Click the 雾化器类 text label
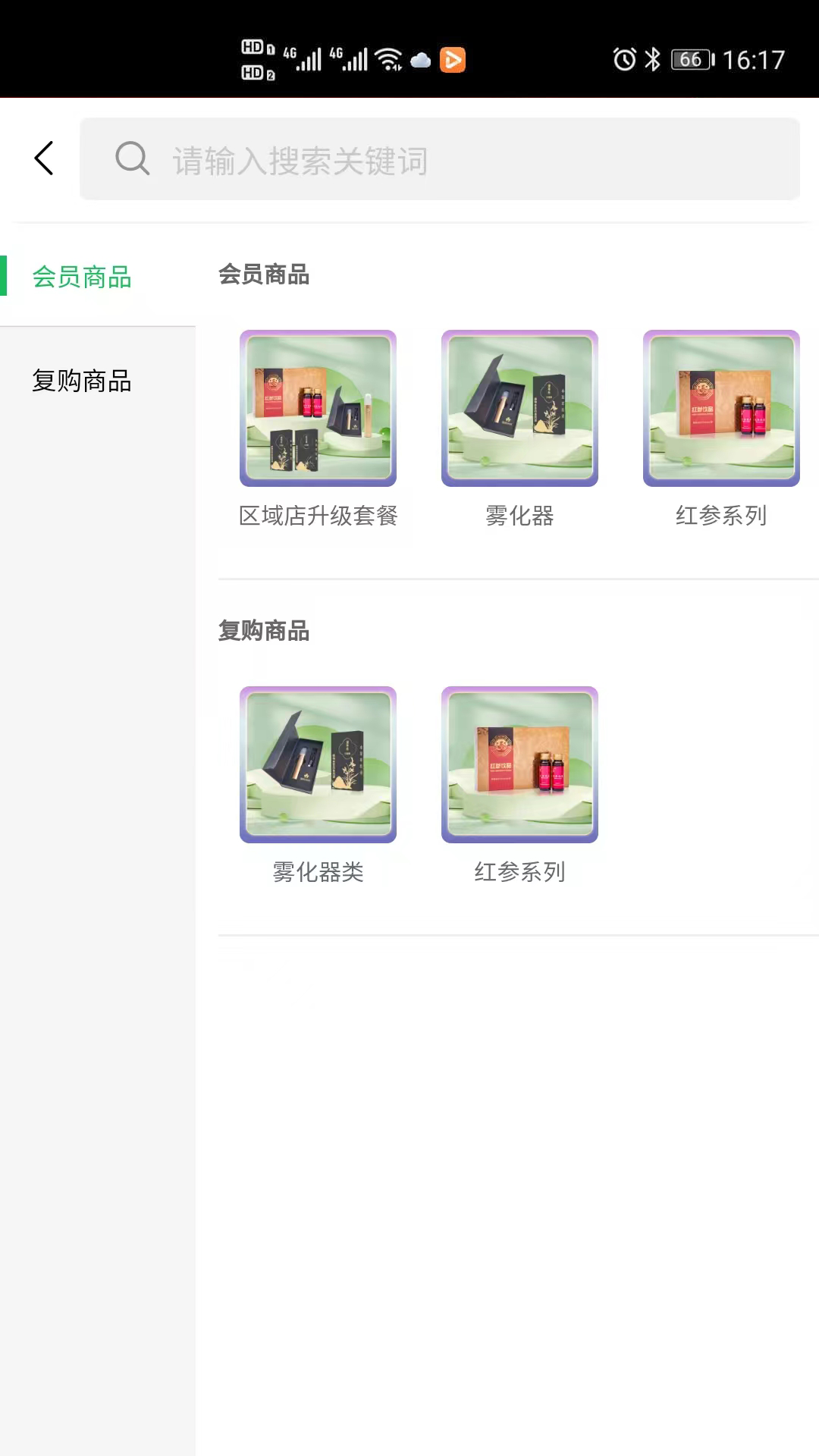 [318, 873]
